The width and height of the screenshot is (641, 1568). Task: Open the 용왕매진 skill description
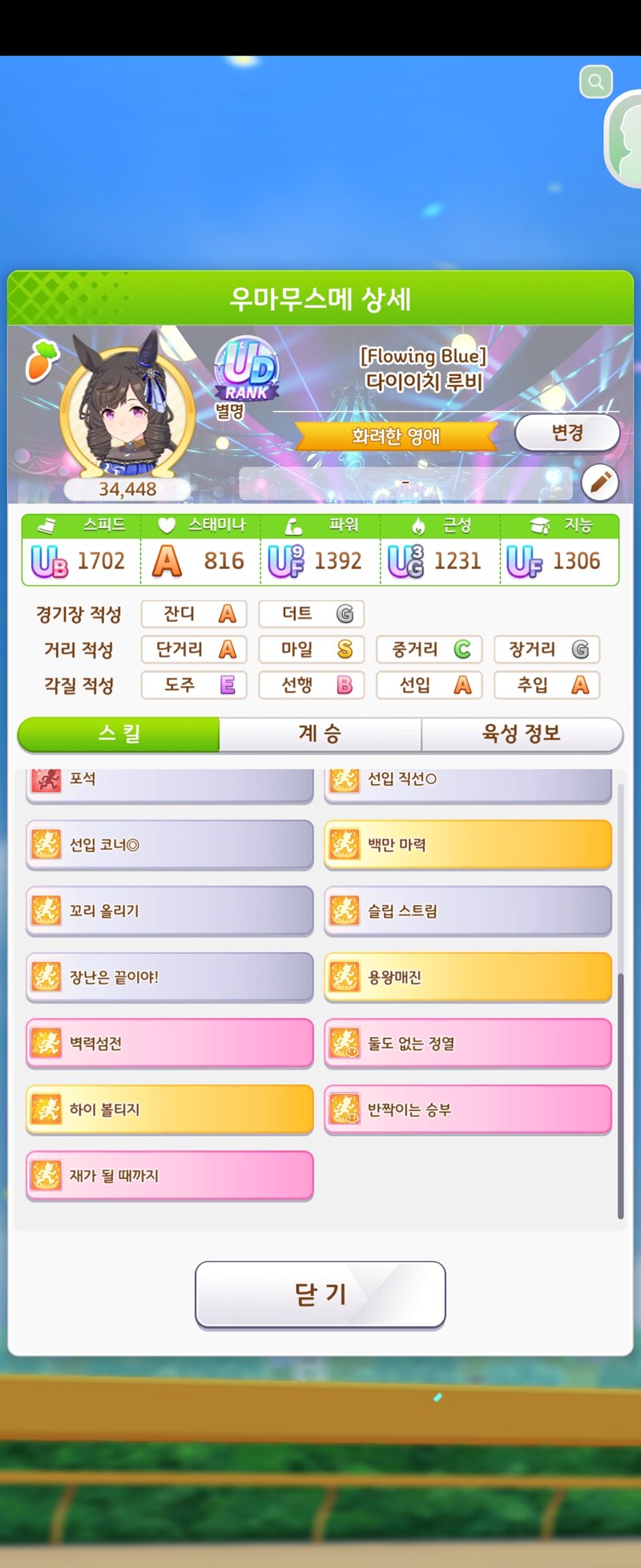tap(467, 976)
